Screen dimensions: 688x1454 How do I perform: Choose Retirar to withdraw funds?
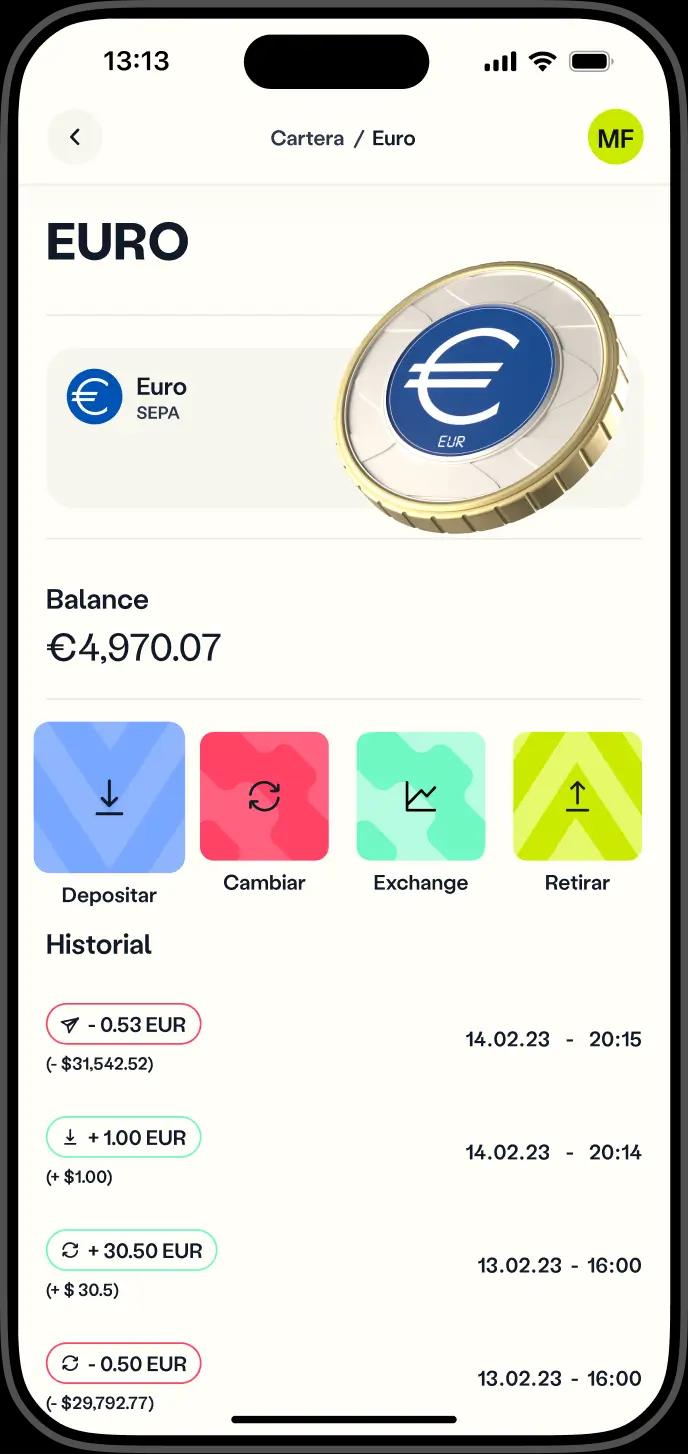[577, 797]
